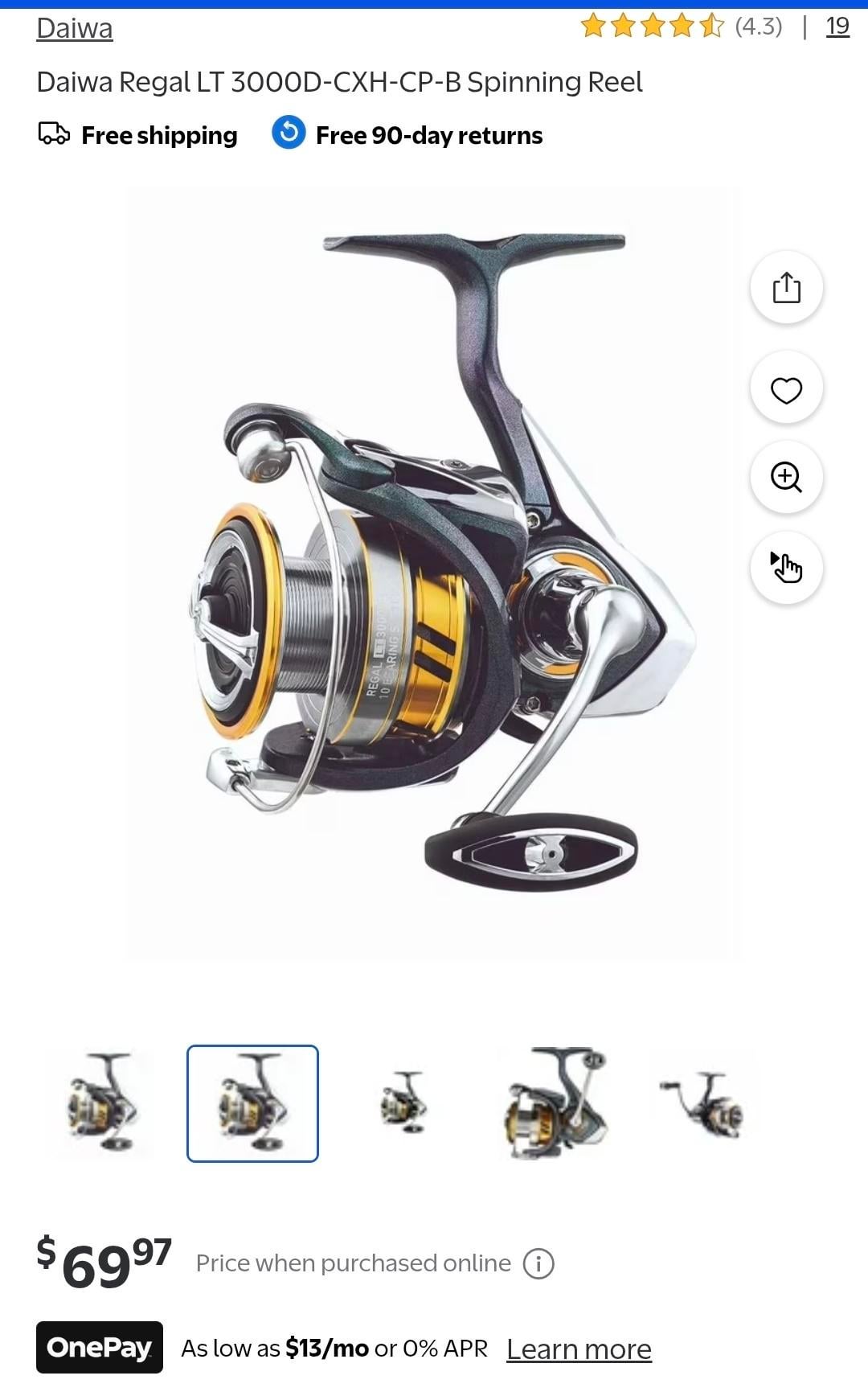Share this spinning reel product
The height and width of the screenshot is (1392, 868).
(786, 288)
